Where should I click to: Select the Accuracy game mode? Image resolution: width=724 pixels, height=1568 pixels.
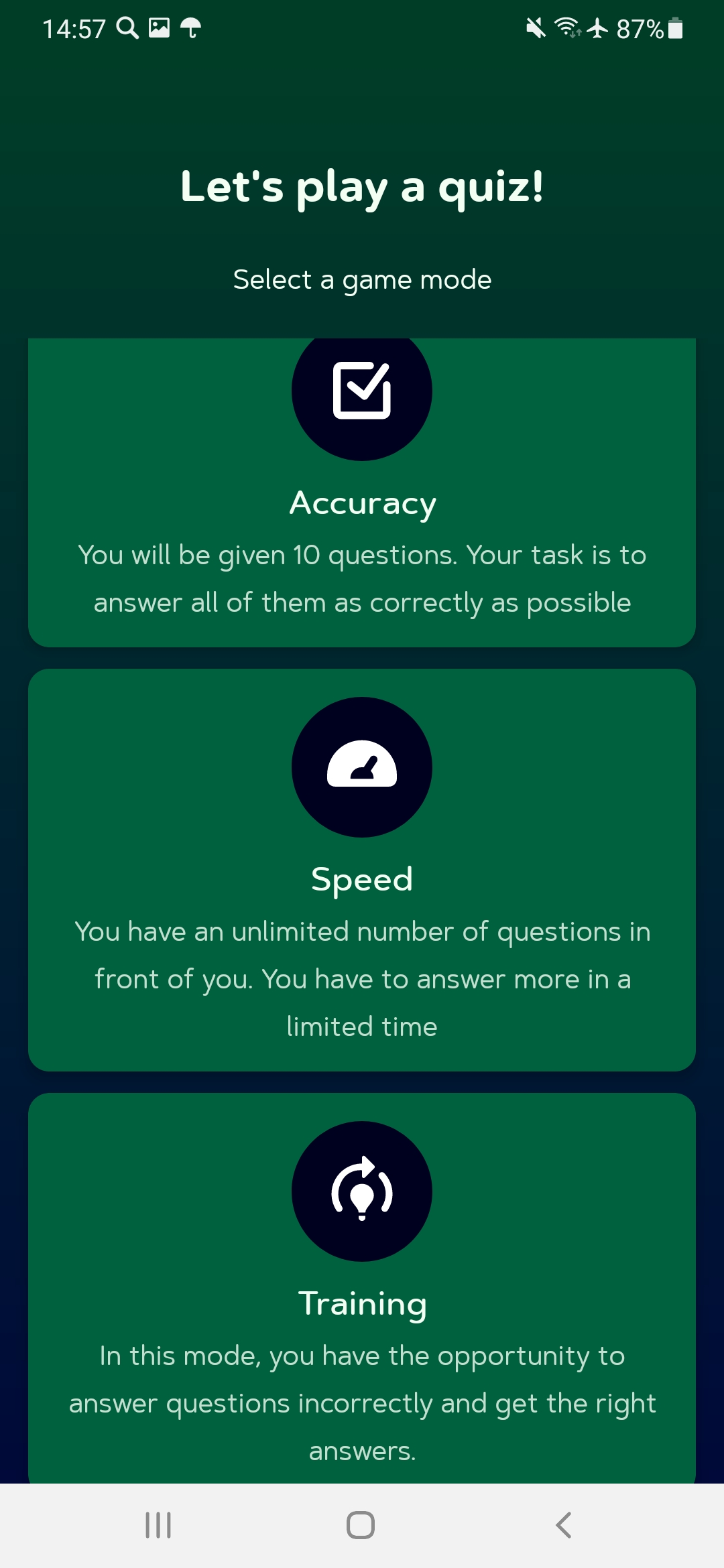pyautogui.click(x=362, y=503)
